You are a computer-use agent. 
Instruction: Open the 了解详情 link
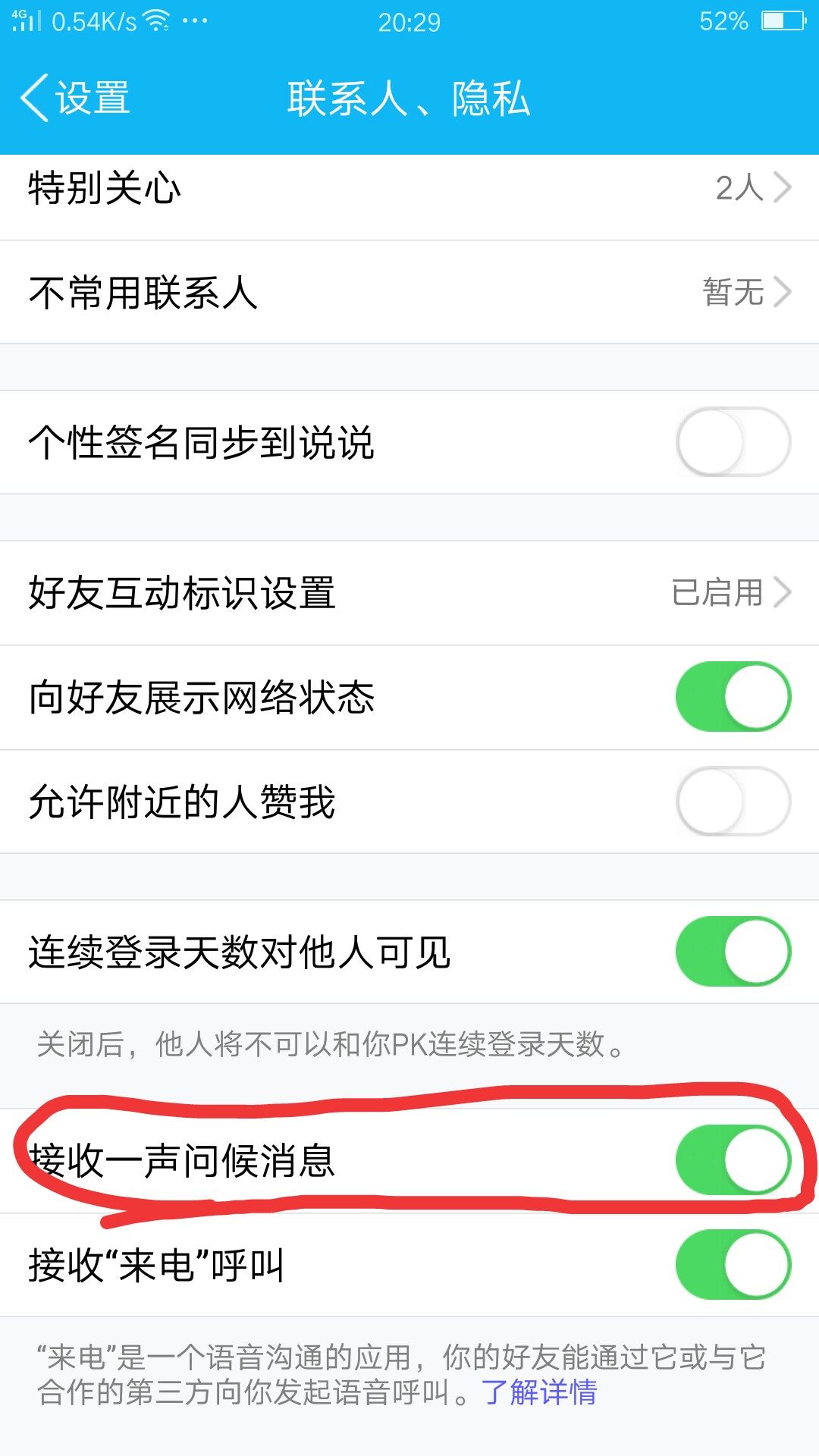click(539, 1392)
